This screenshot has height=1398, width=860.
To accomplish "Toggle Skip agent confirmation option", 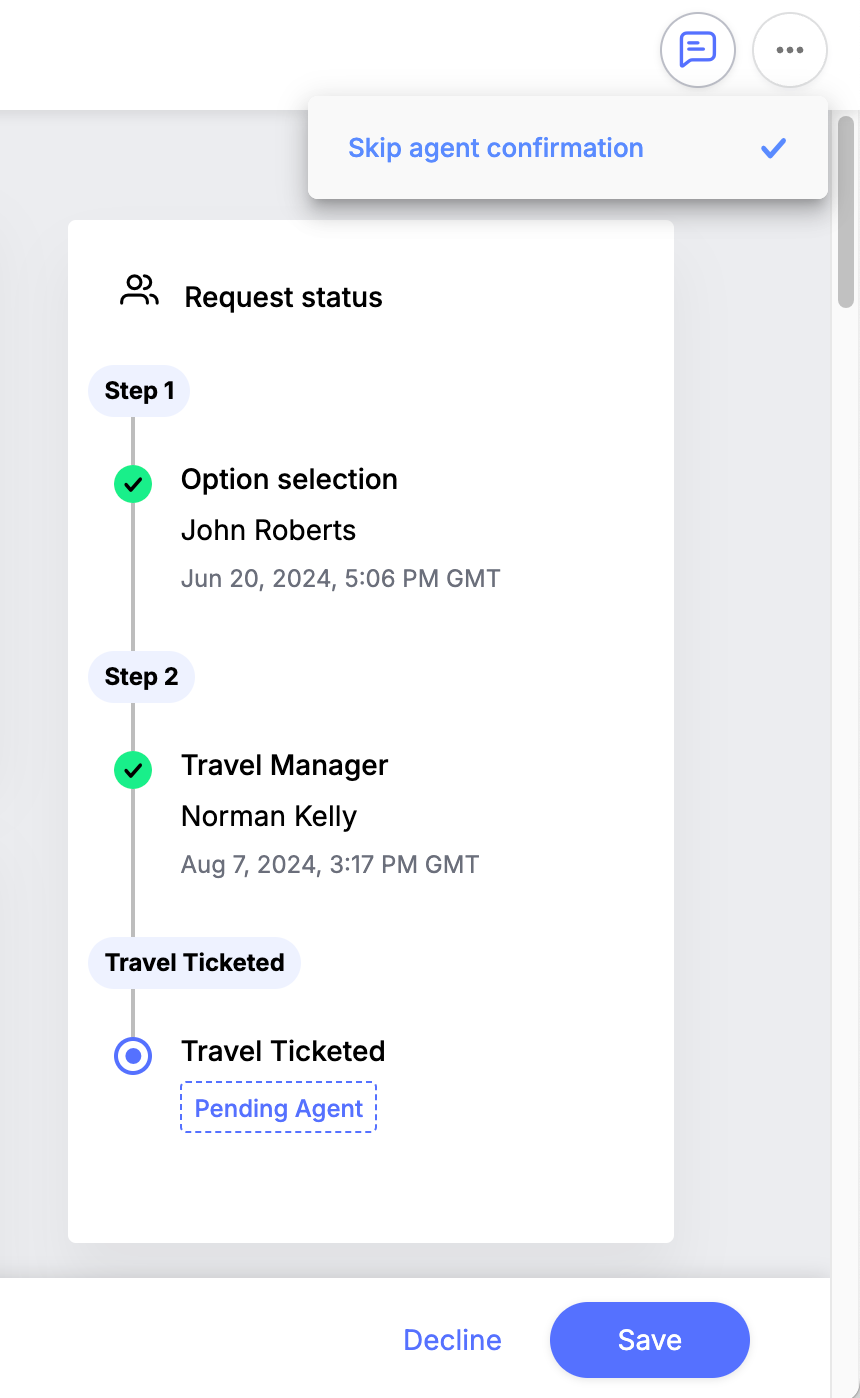I will coord(568,148).
